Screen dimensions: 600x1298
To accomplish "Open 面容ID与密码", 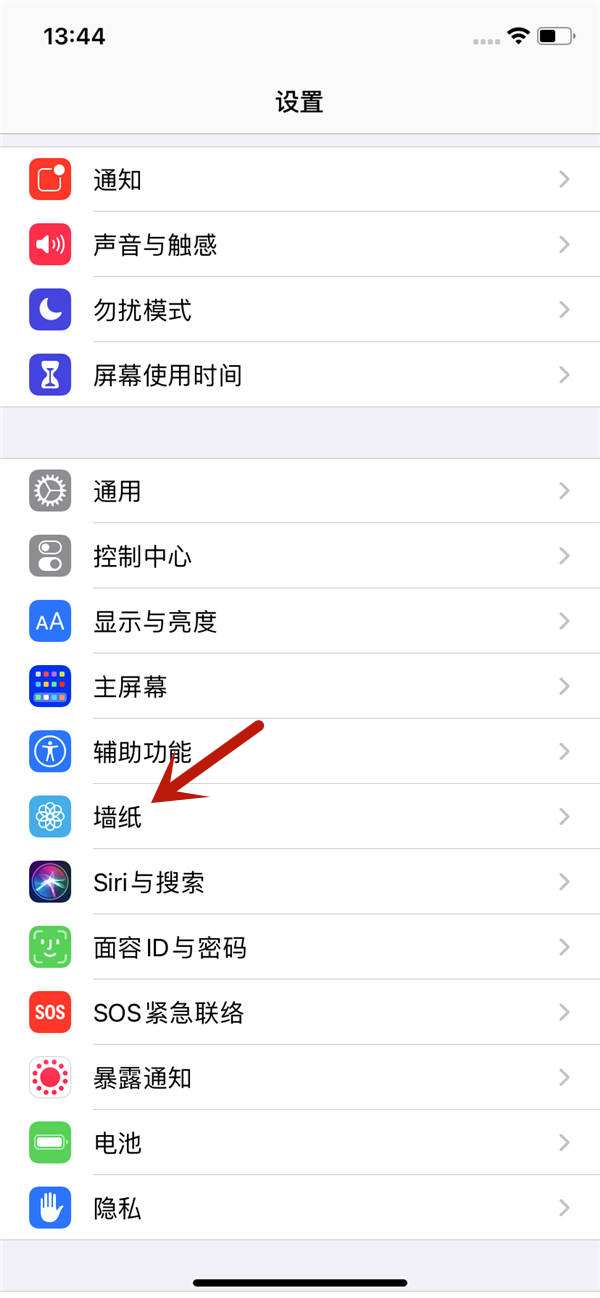I will point(300,947).
